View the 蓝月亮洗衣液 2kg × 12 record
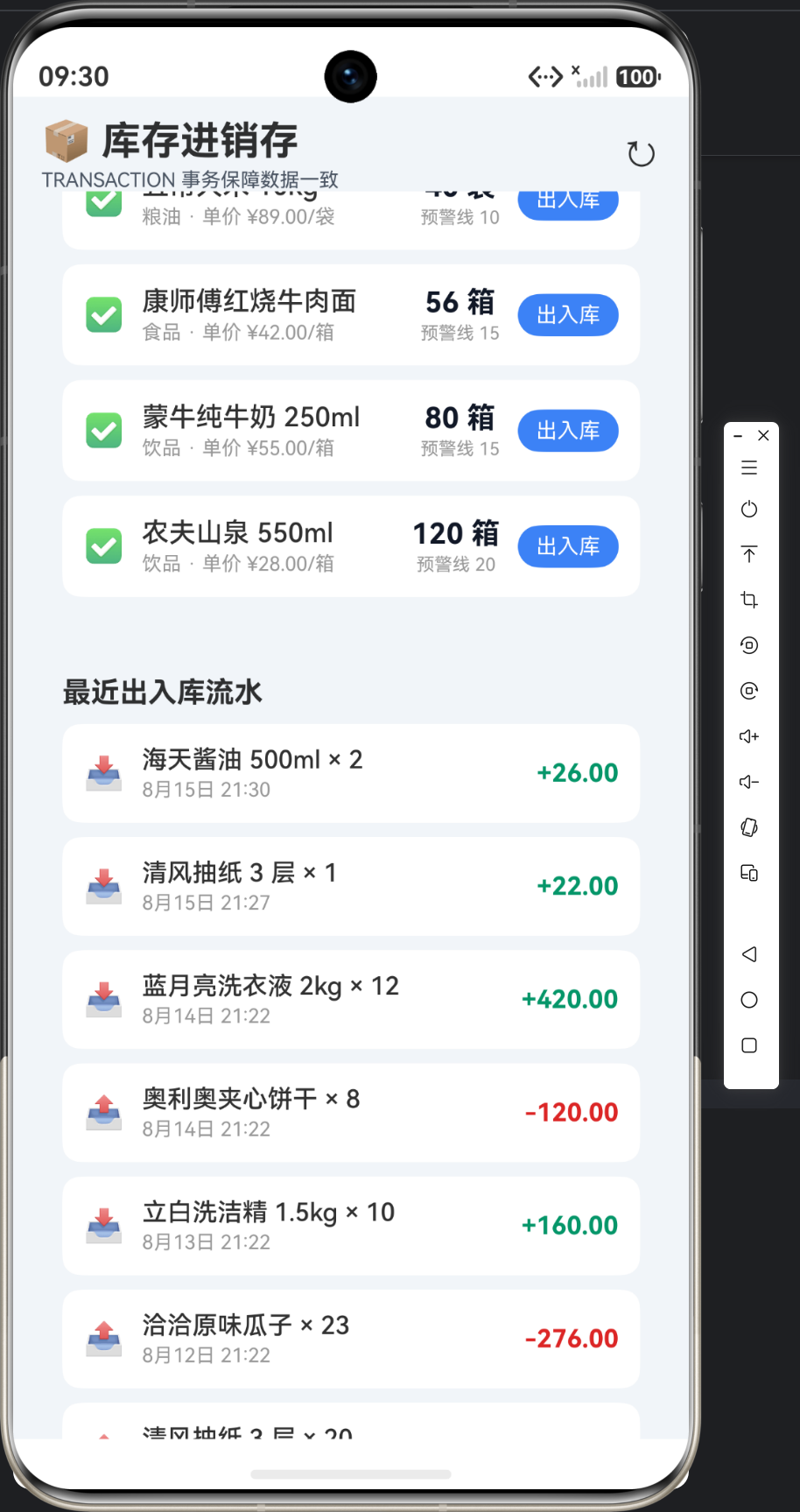The width and height of the screenshot is (800, 1512). [x=351, y=999]
